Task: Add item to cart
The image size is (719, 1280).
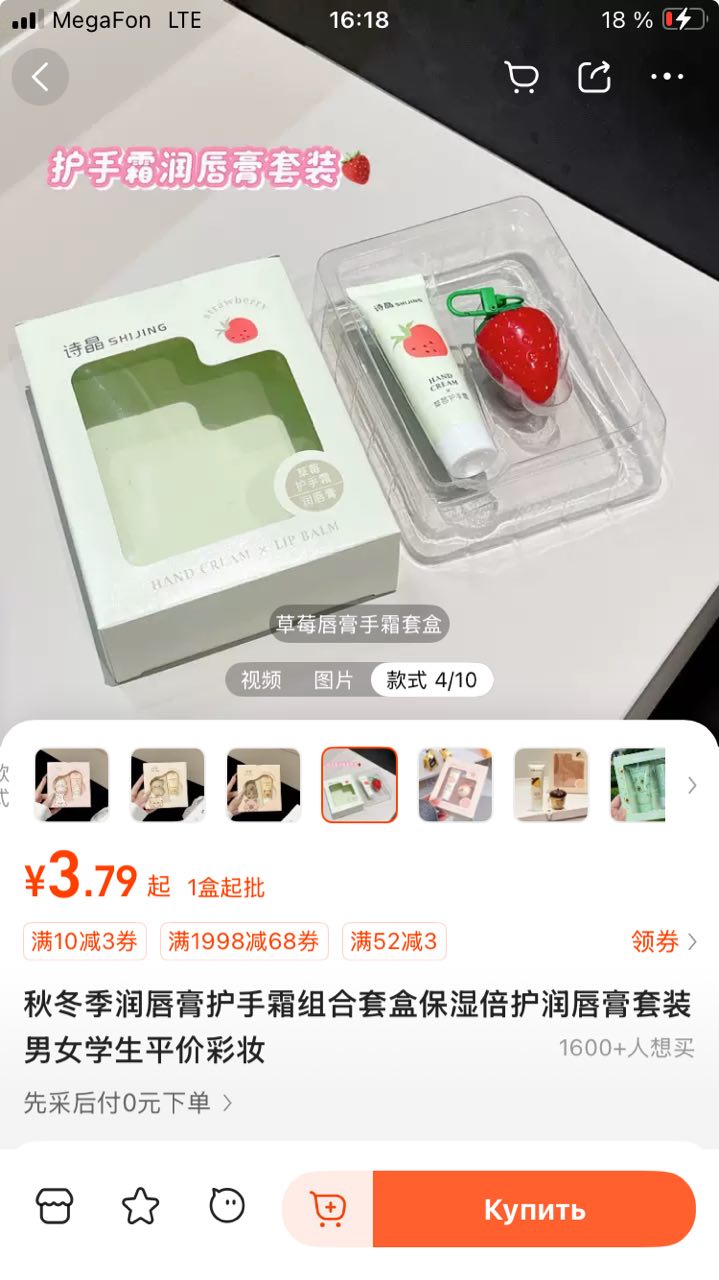Action: 328,1209
